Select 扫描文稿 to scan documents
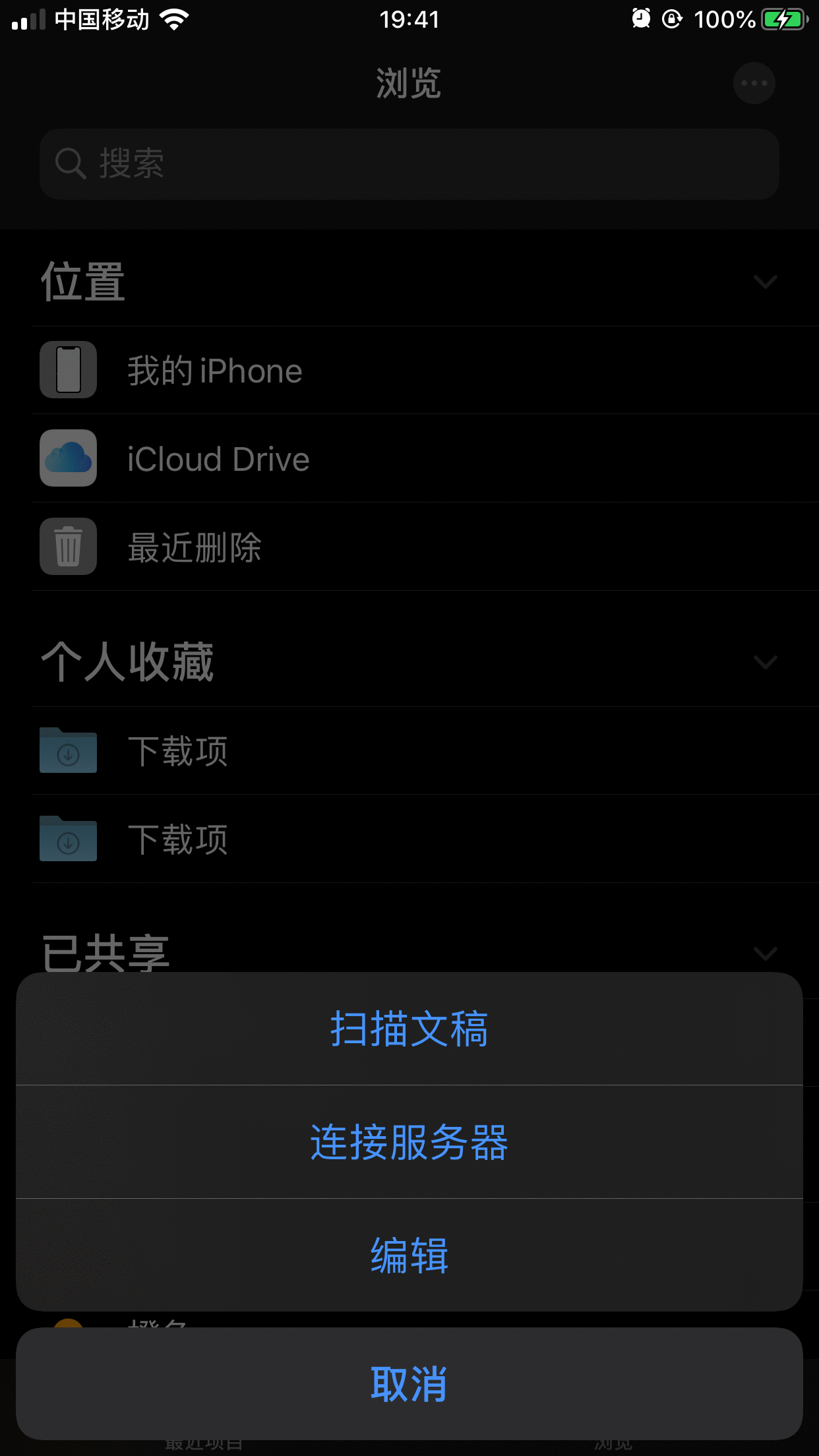Viewport: 819px width, 1456px height. 409,1029
